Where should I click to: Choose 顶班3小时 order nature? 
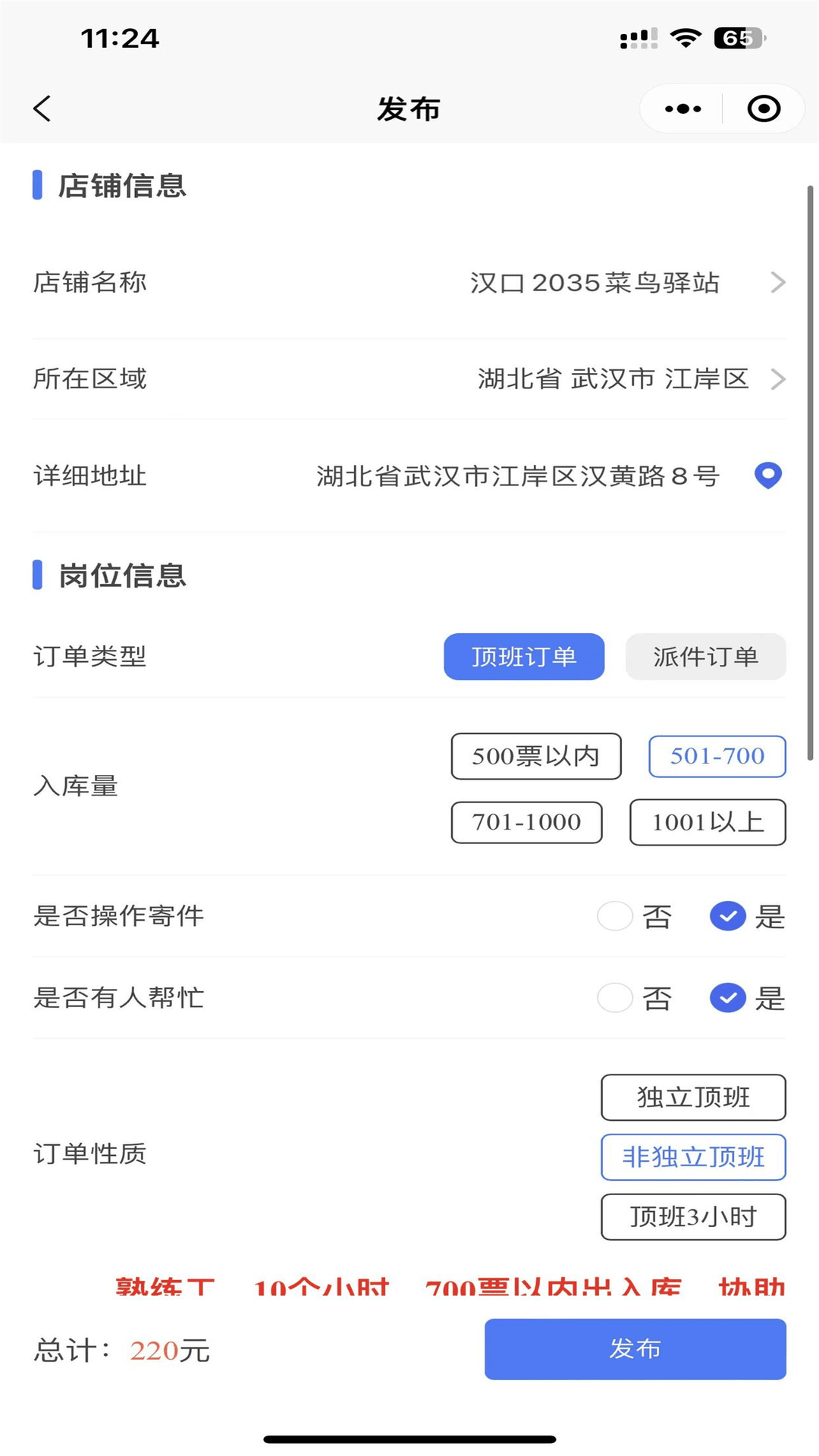(x=692, y=1216)
